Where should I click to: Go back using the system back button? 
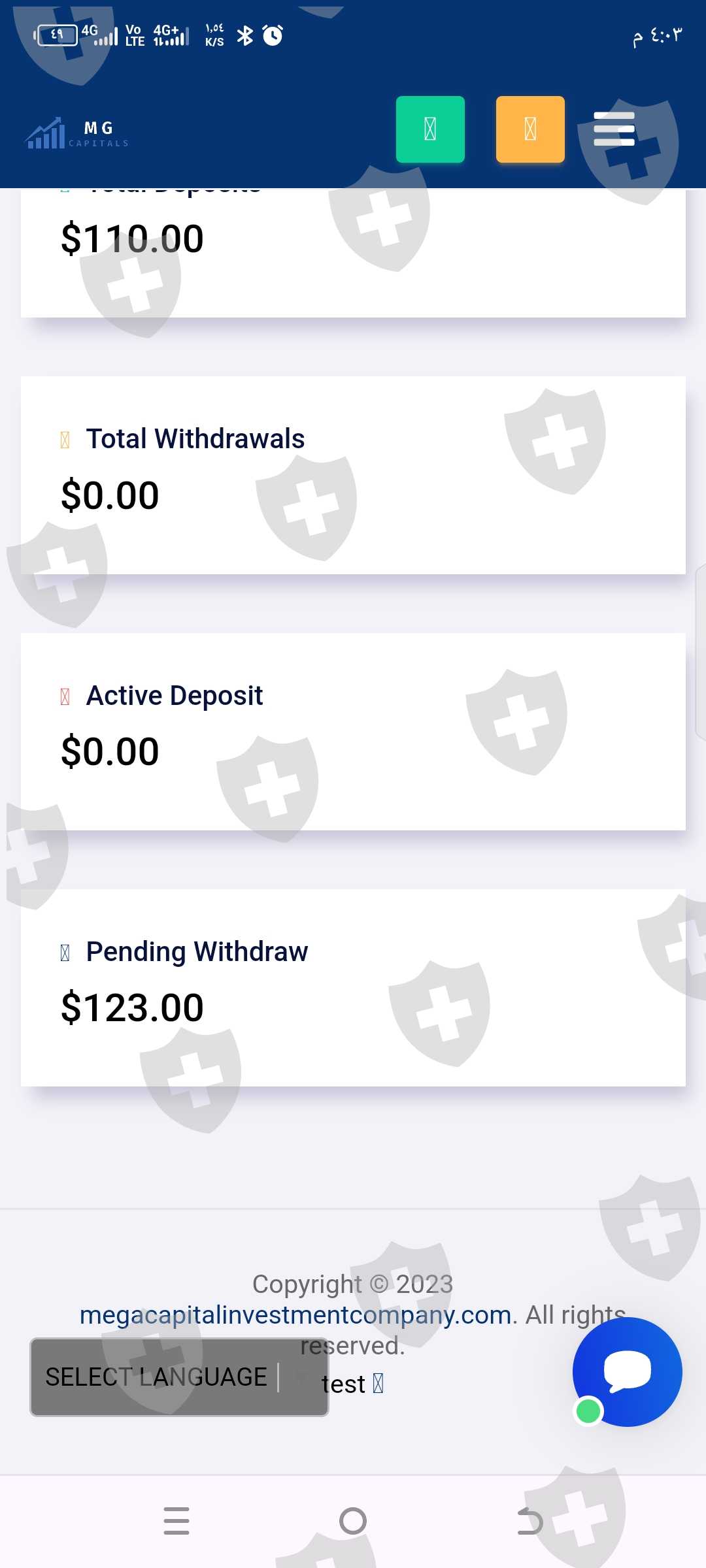coord(529,1521)
